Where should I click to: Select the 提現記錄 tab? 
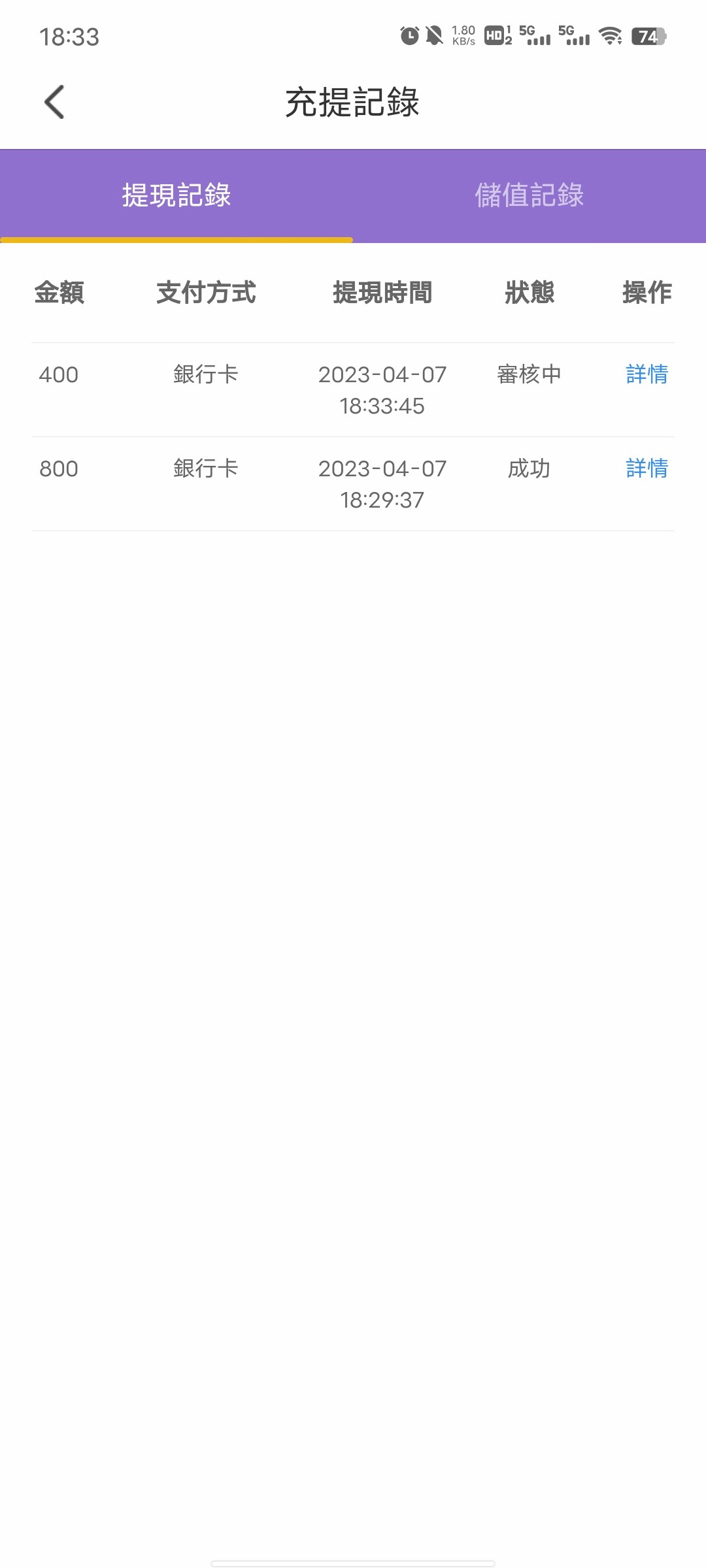click(176, 195)
